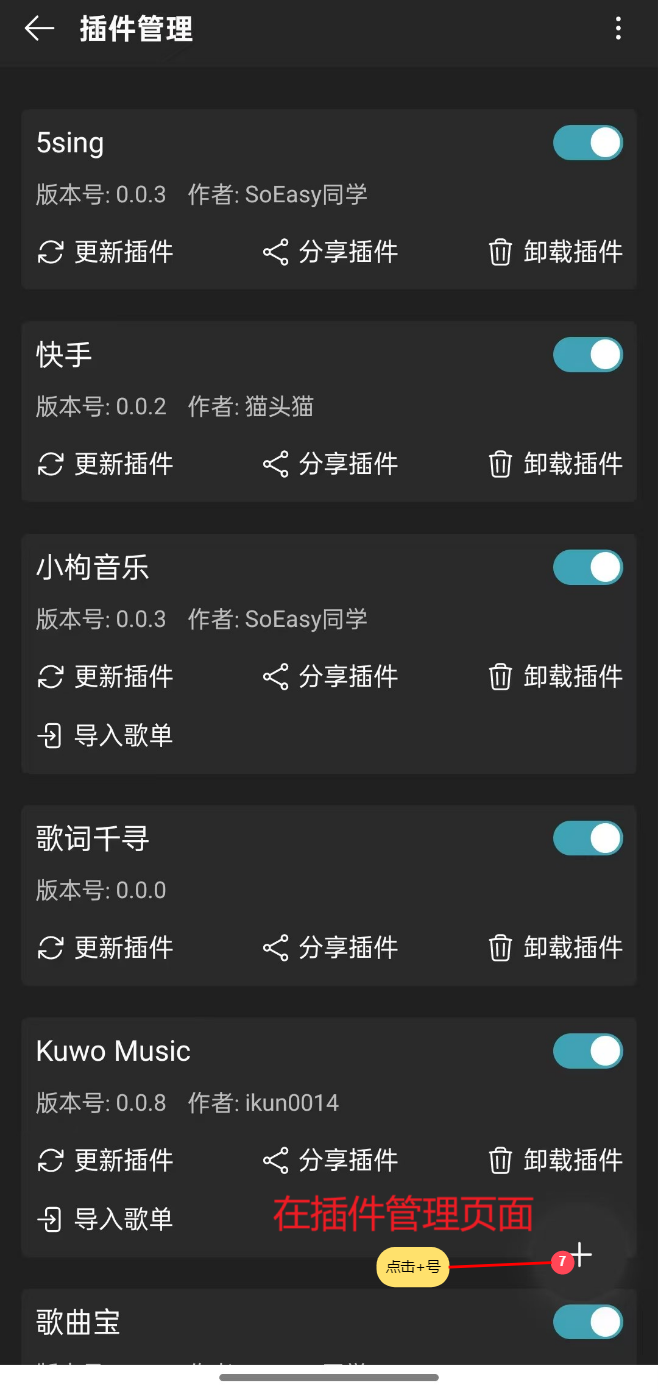Turn off the 快手 plugin switch
The width and height of the screenshot is (659, 1394).
[588, 355]
